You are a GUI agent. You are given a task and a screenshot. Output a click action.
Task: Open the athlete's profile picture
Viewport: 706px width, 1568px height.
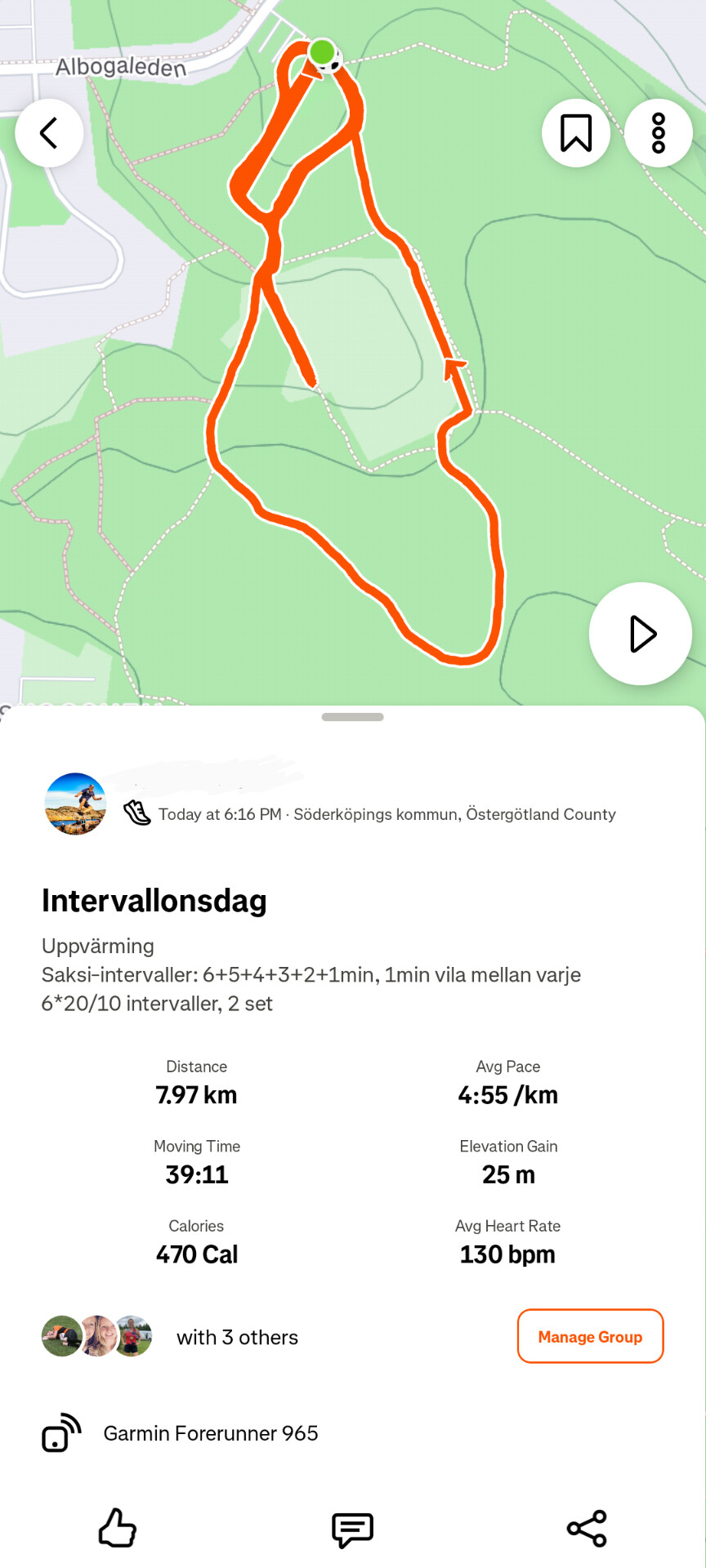(x=75, y=804)
